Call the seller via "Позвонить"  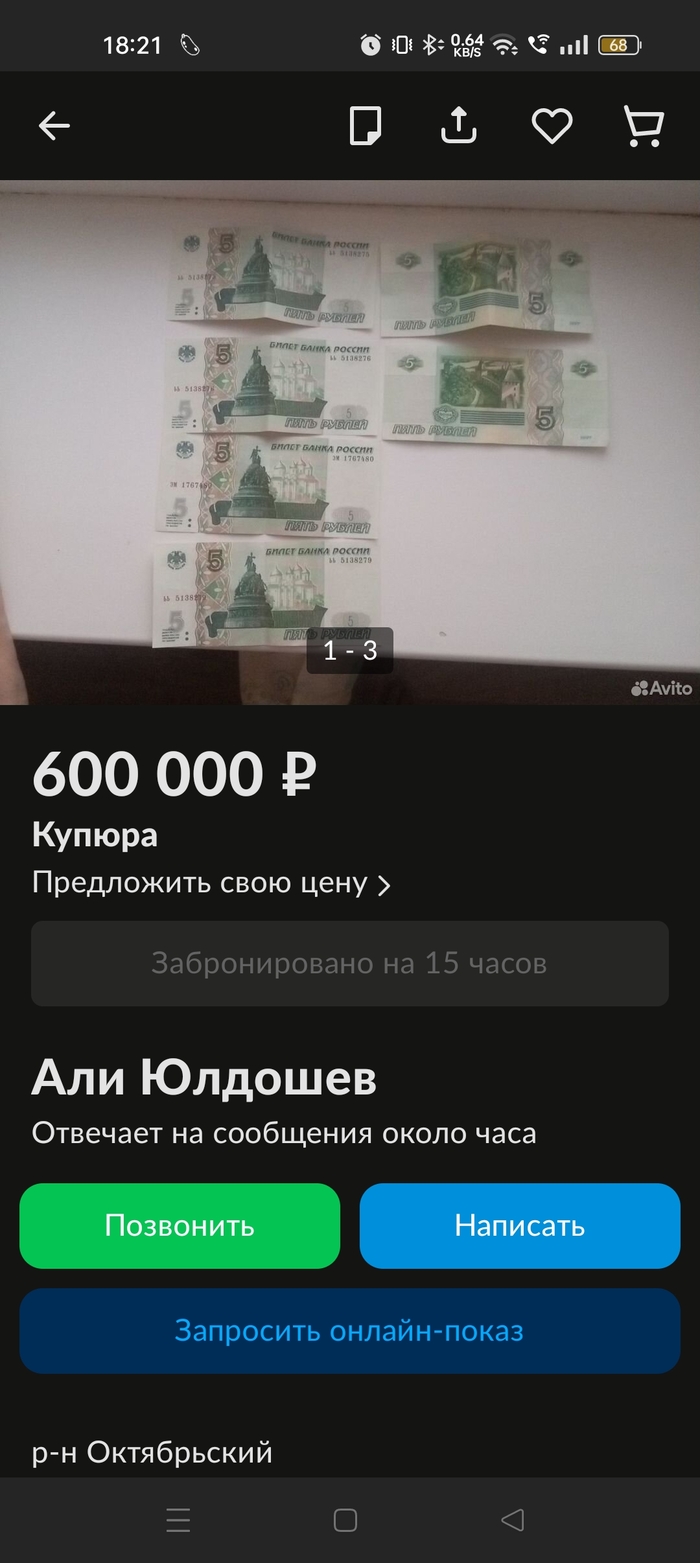coord(180,1226)
